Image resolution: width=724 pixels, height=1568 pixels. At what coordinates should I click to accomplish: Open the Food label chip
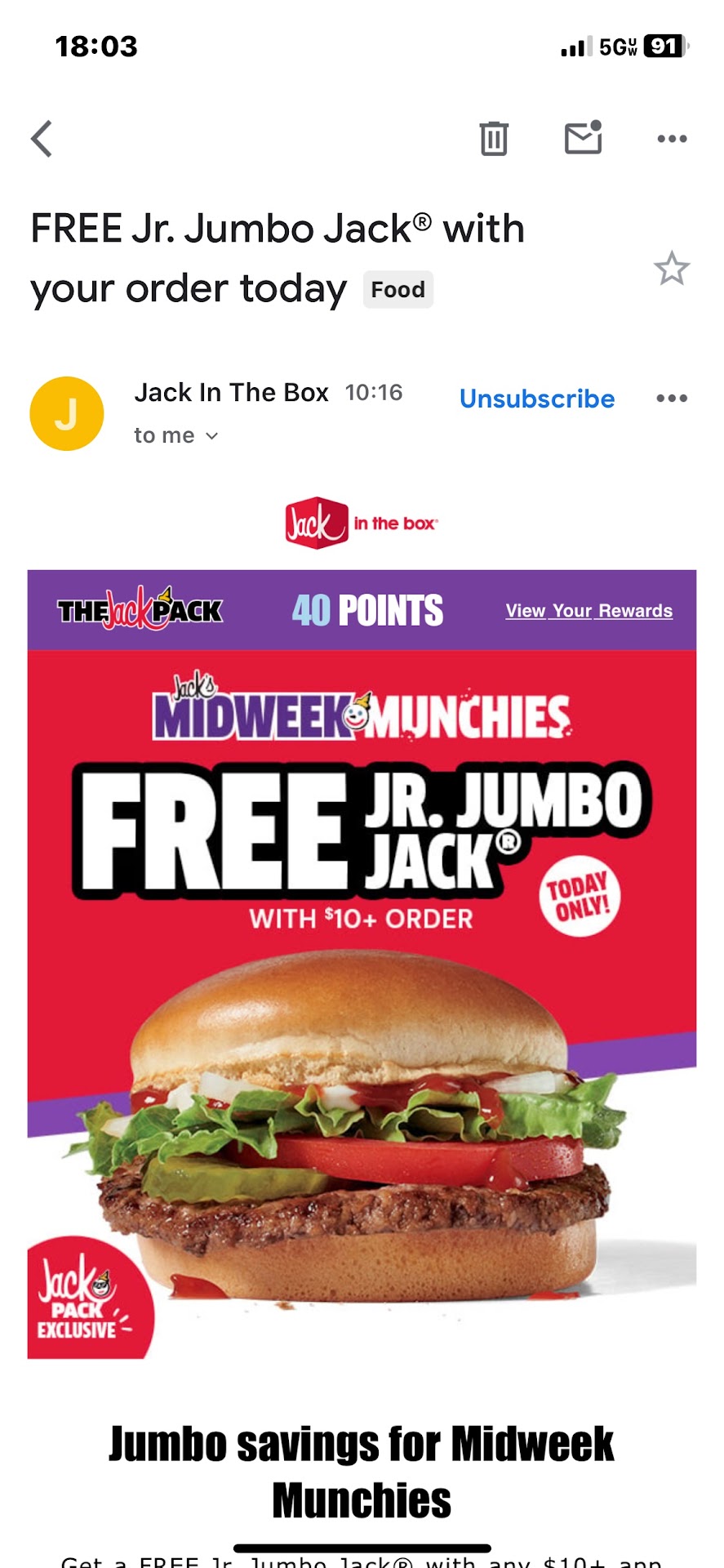[398, 290]
